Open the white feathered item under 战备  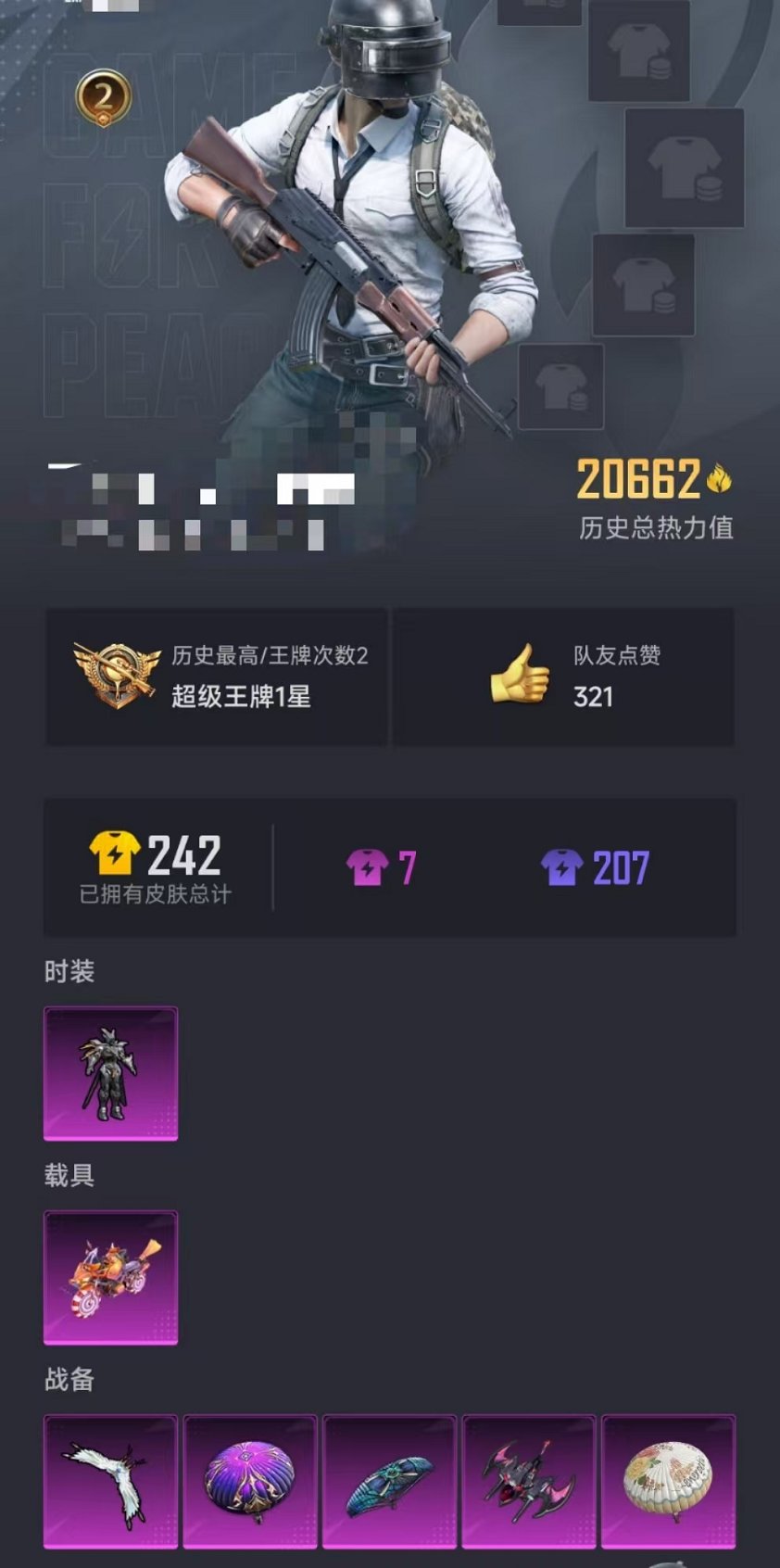click(110, 1481)
